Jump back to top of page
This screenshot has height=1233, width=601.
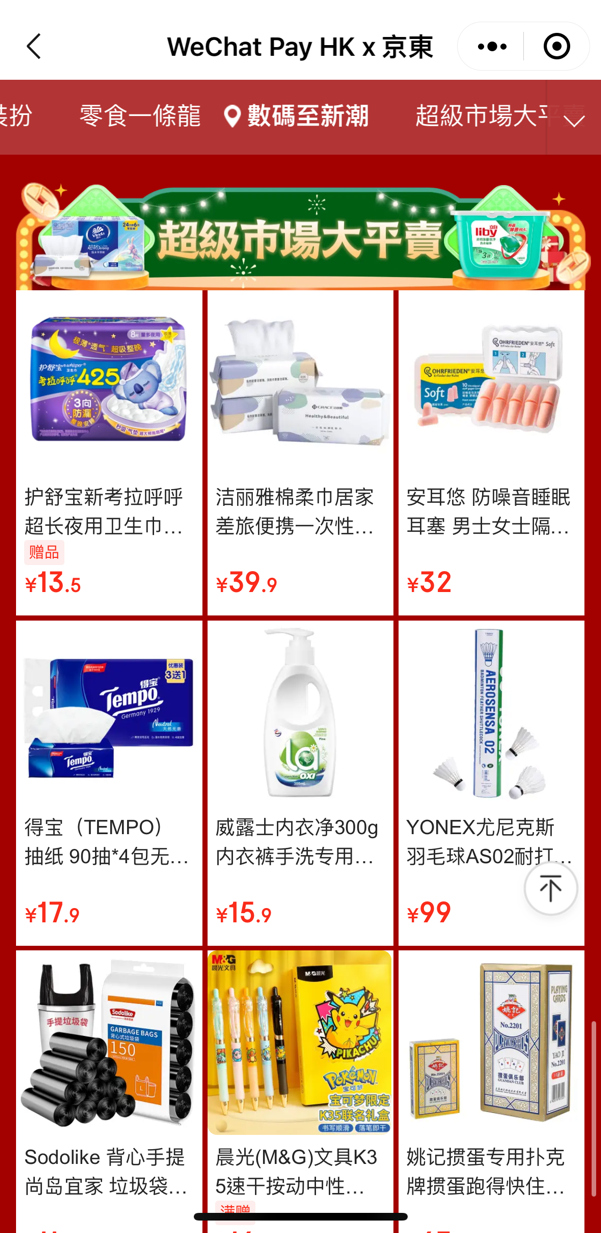(x=550, y=888)
